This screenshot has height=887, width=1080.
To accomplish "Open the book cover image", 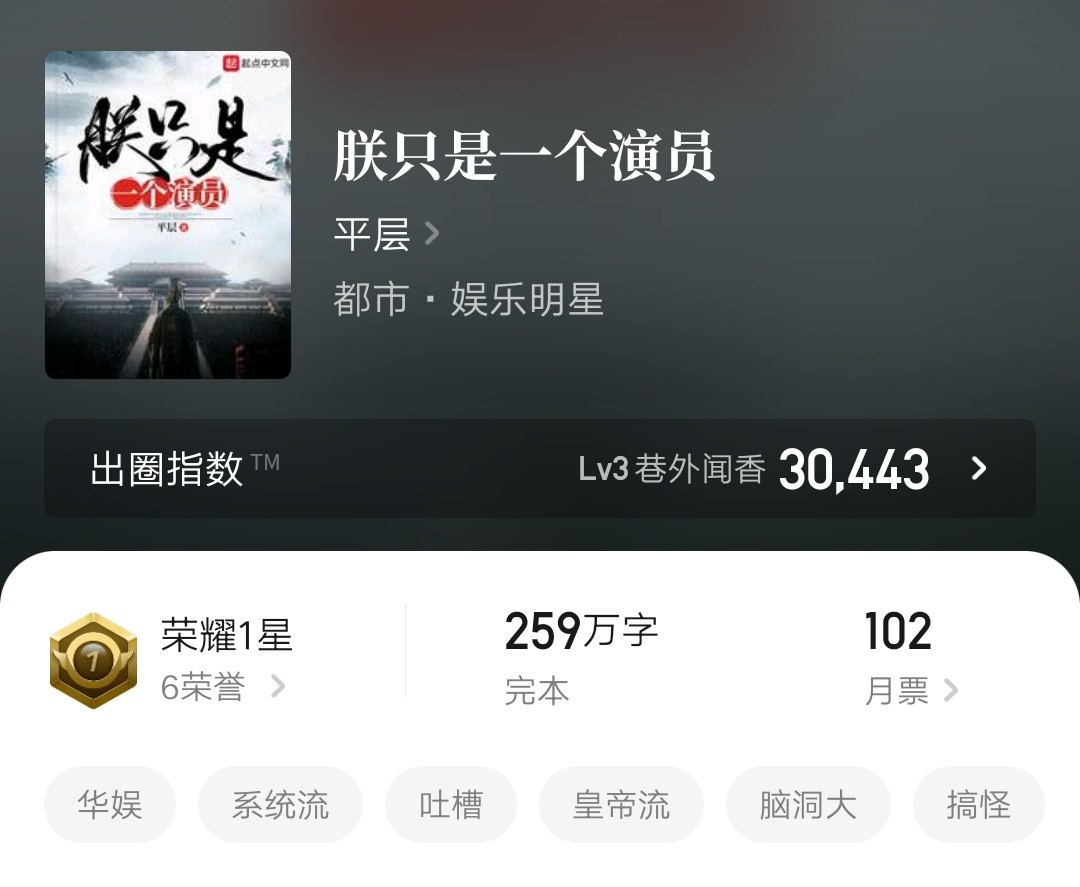I will pyautogui.click(x=168, y=215).
